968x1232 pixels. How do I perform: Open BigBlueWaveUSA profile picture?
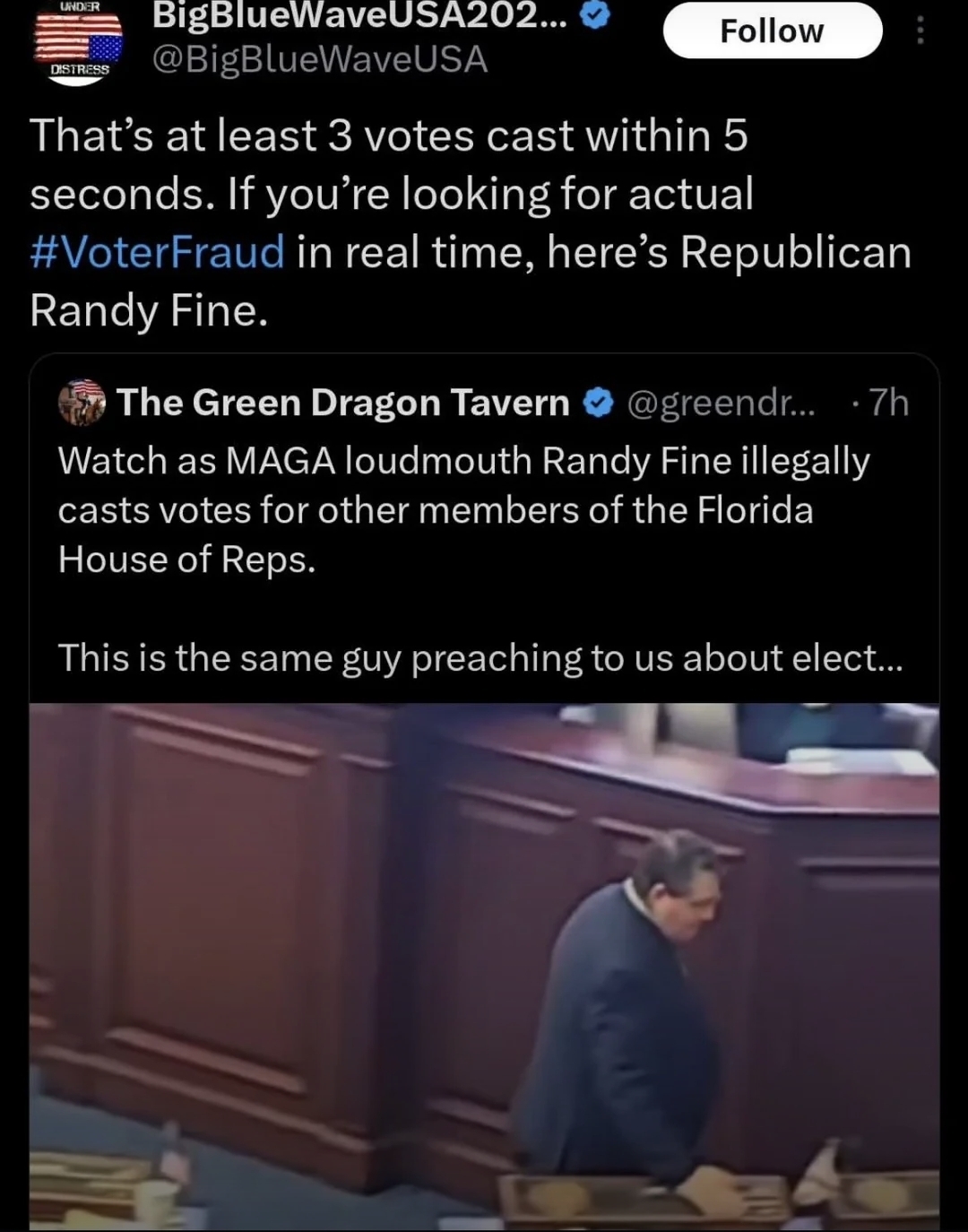tap(77, 43)
